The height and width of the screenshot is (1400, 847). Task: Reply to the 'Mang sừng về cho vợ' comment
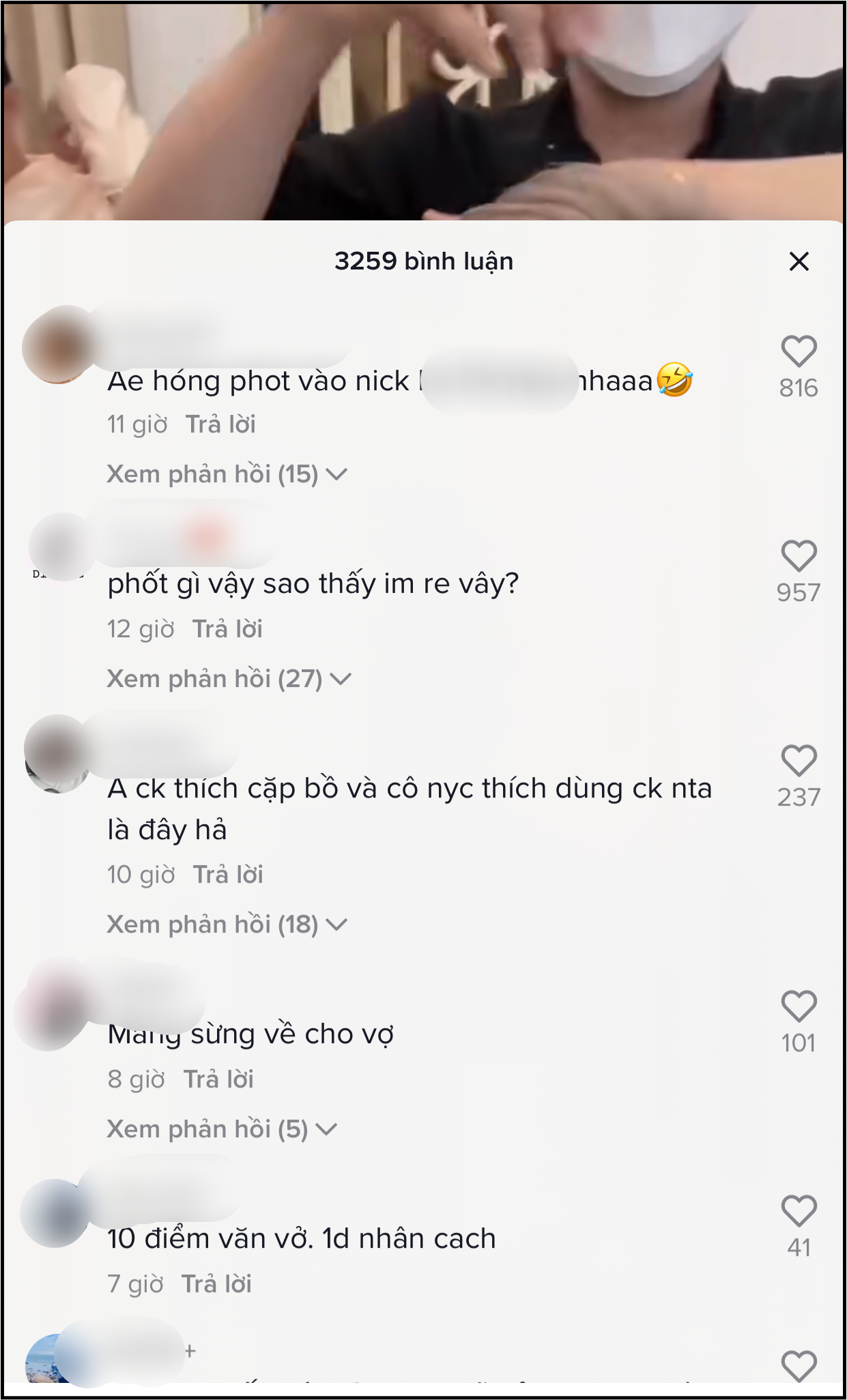pyautogui.click(x=218, y=1079)
